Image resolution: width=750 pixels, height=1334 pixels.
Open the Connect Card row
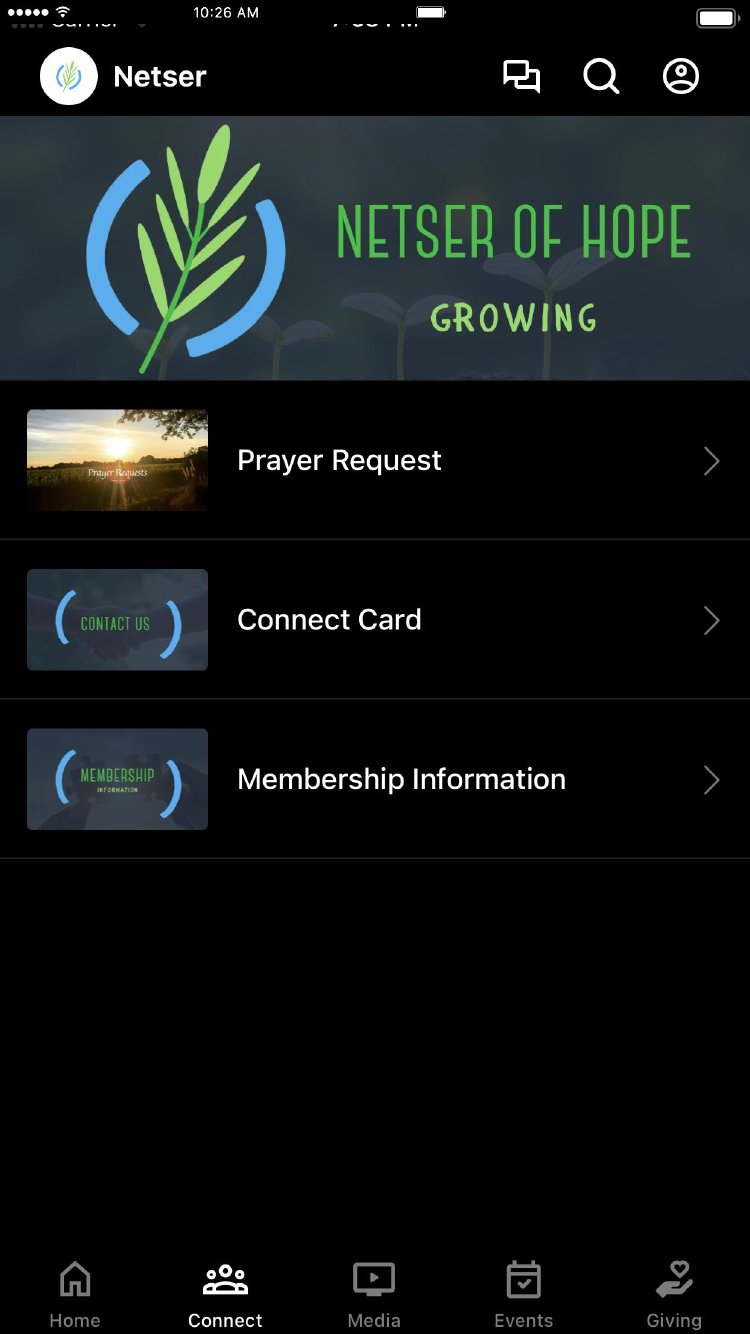pos(375,620)
